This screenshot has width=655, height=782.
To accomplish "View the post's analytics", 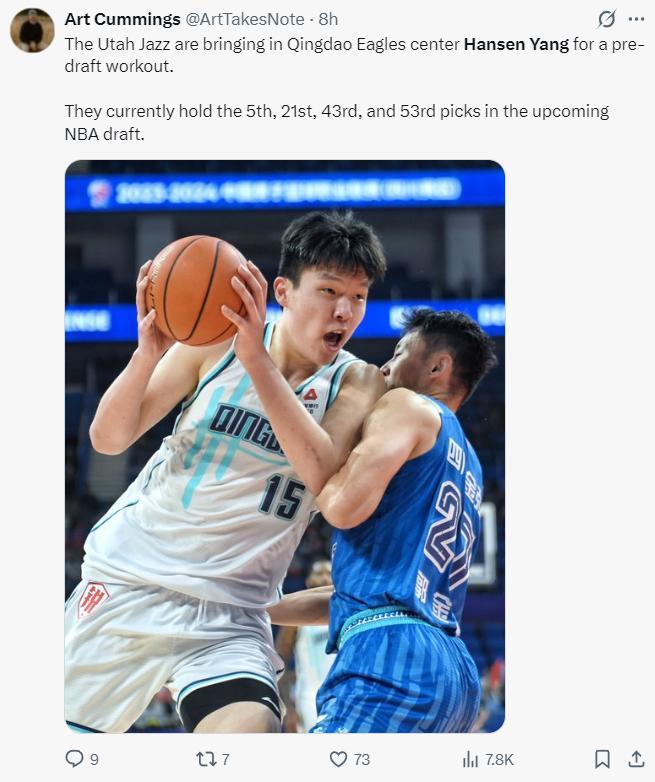I will click(472, 759).
